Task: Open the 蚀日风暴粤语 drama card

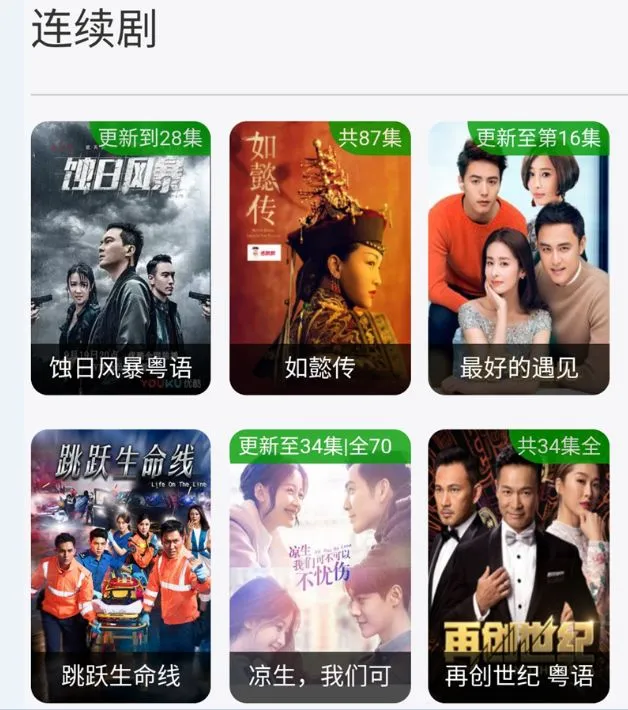Action: 120,258
